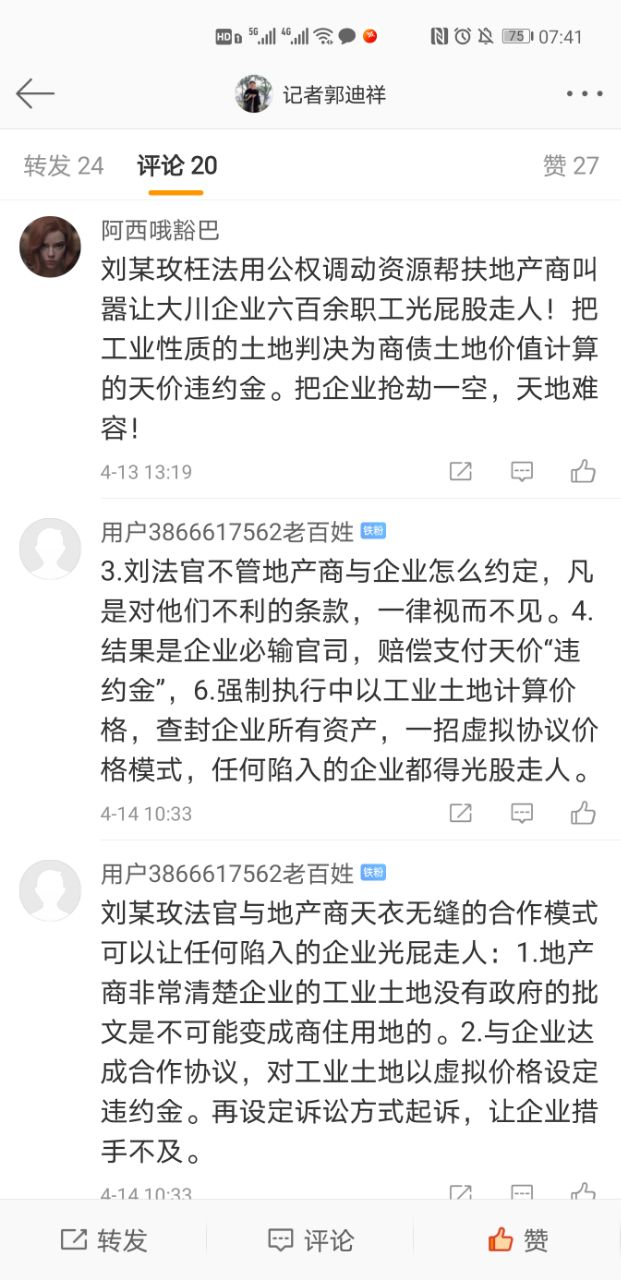
Task: Open username 用户3866617562老百姓 on the 3.刘法官 comment
Action: [227, 531]
